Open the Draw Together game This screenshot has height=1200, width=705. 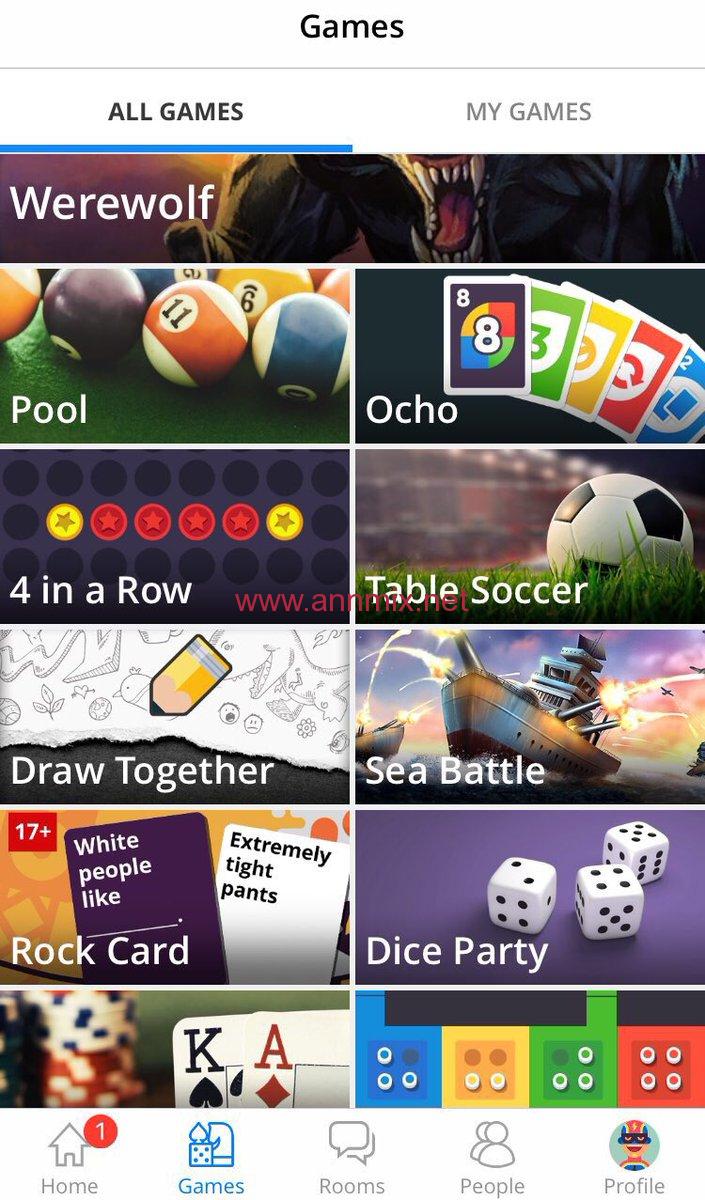(175, 716)
